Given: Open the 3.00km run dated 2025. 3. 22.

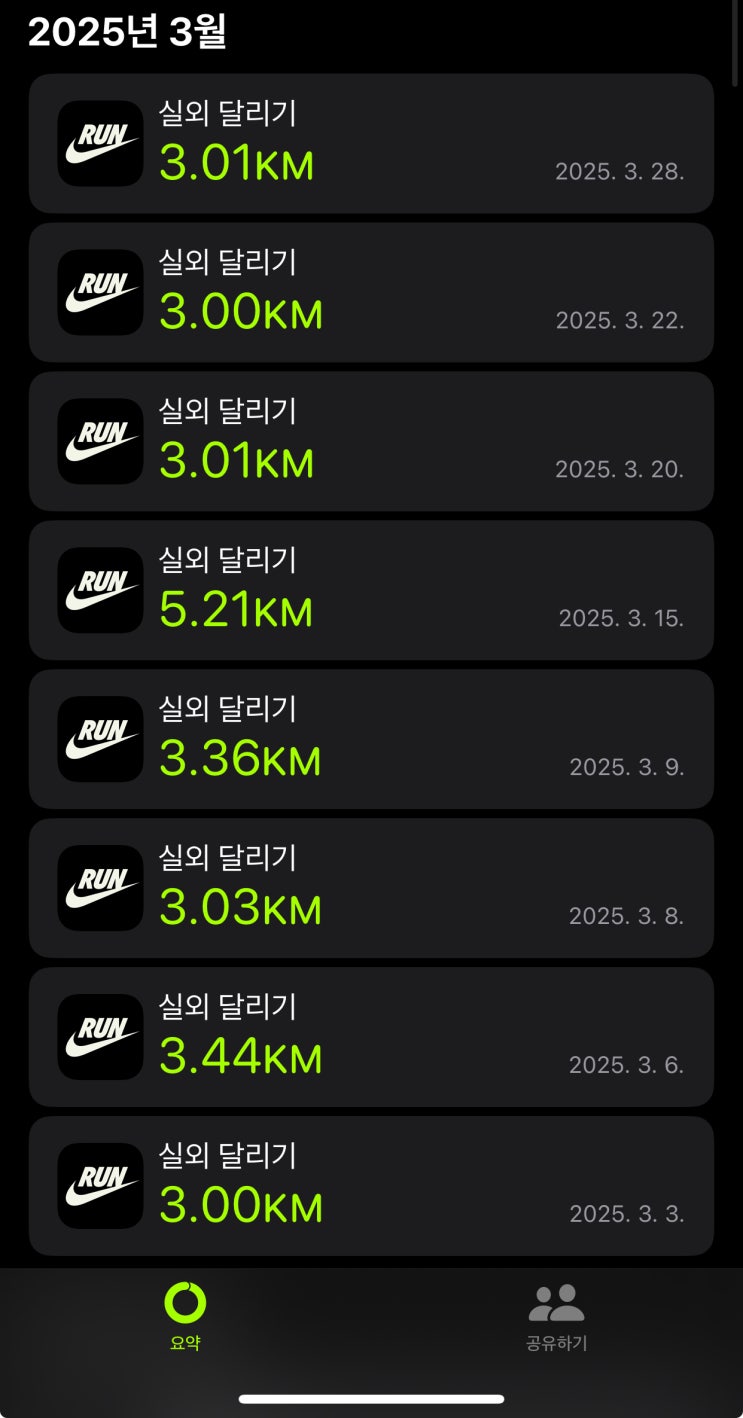Looking at the screenshot, I should click(370, 292).
